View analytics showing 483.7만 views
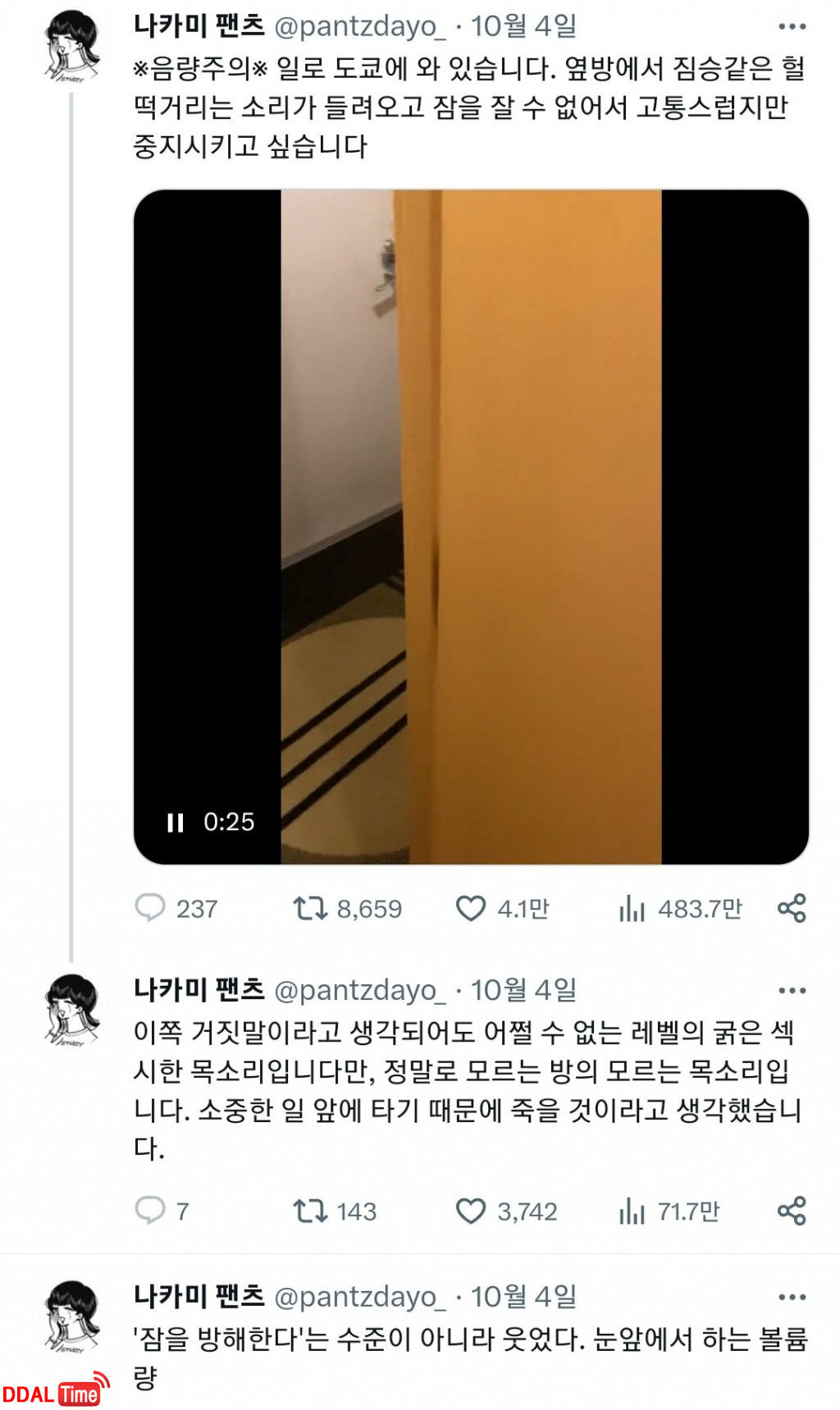This screenshot has width=840, height=1410. tap(632, 908)
